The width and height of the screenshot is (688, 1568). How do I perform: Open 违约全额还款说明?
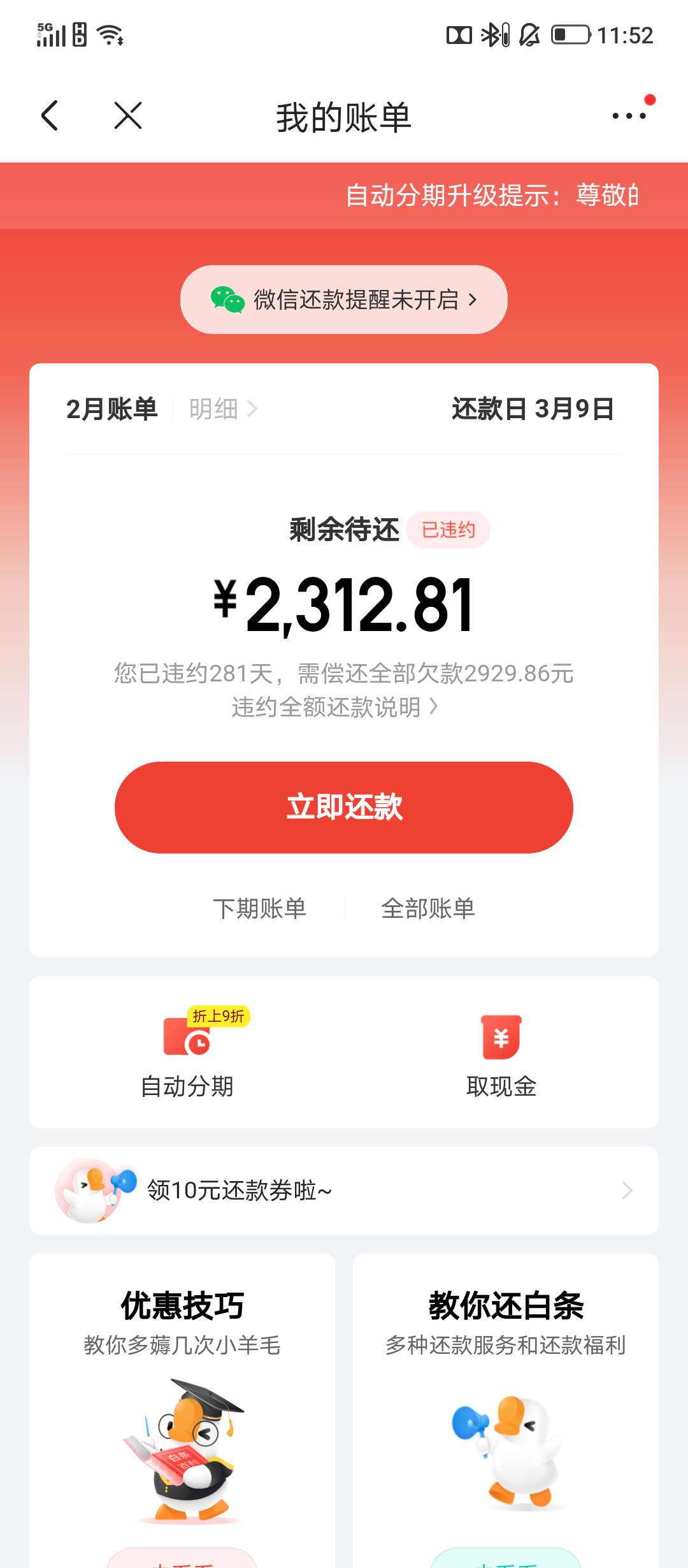point(334,707)
